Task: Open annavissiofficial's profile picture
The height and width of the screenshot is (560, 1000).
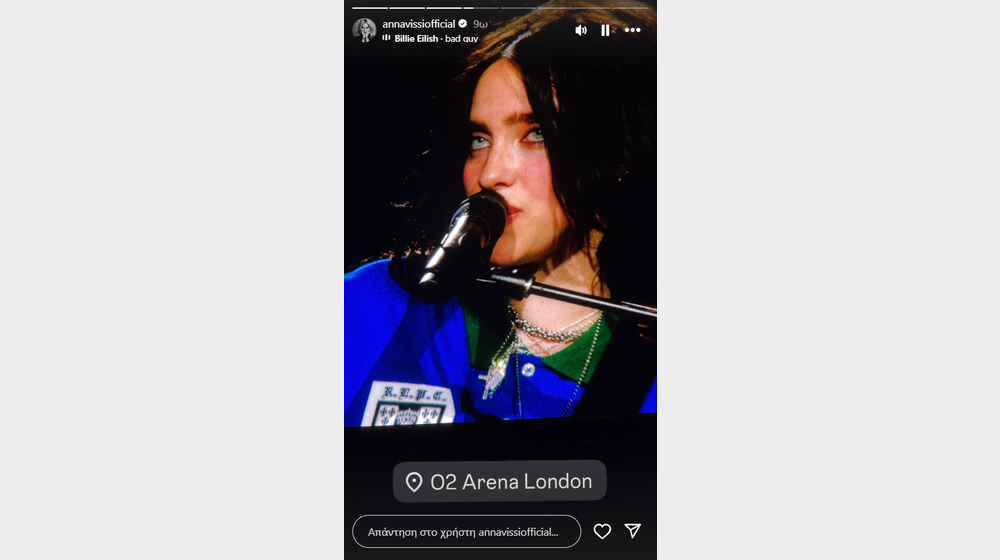Action: 364,30
